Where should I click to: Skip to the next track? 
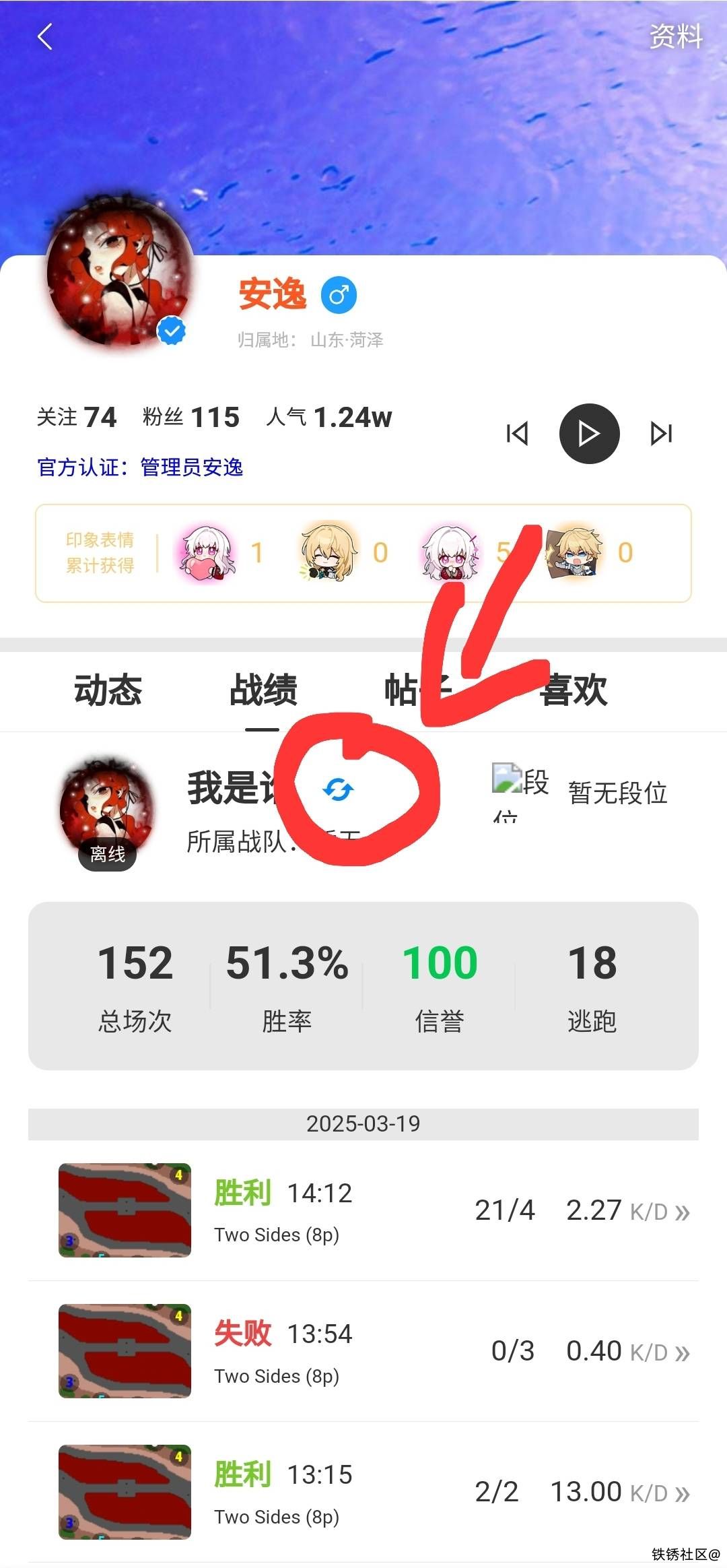661,433
